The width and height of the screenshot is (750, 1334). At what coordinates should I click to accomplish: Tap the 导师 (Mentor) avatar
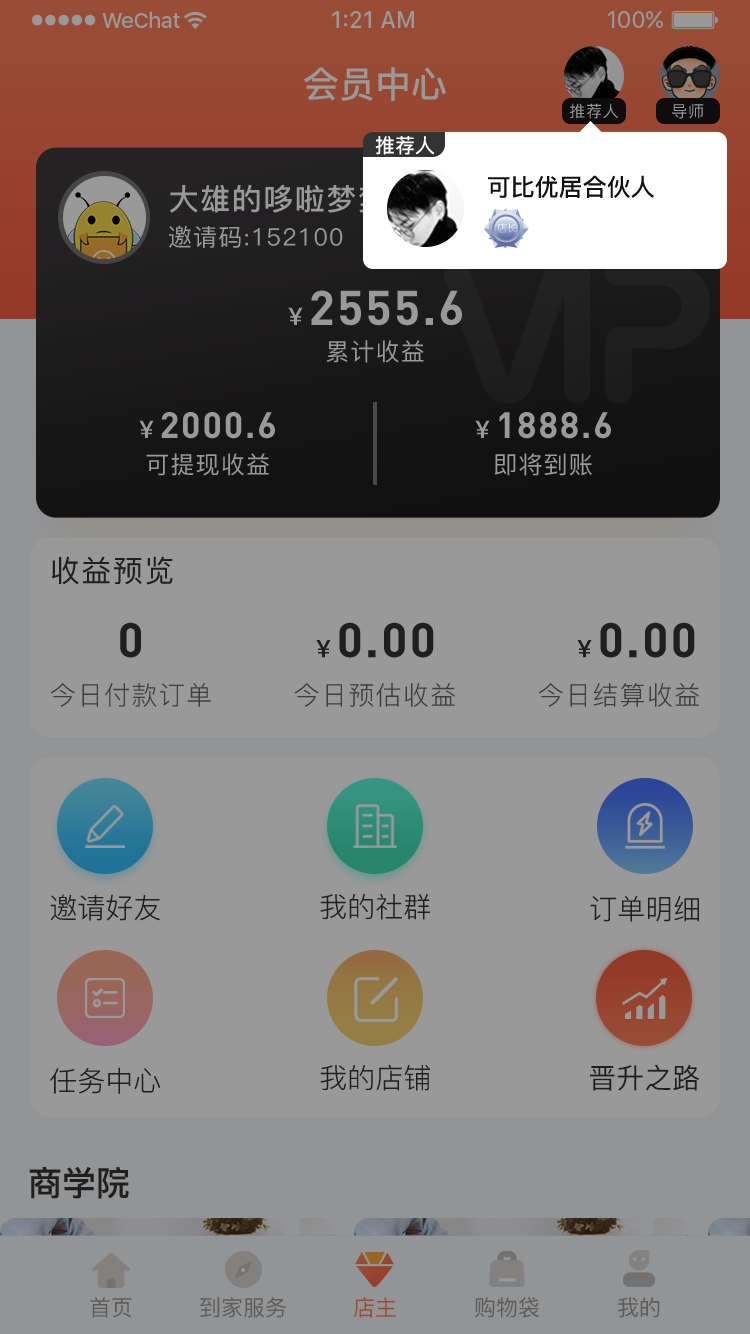click(x=687, y=75)
